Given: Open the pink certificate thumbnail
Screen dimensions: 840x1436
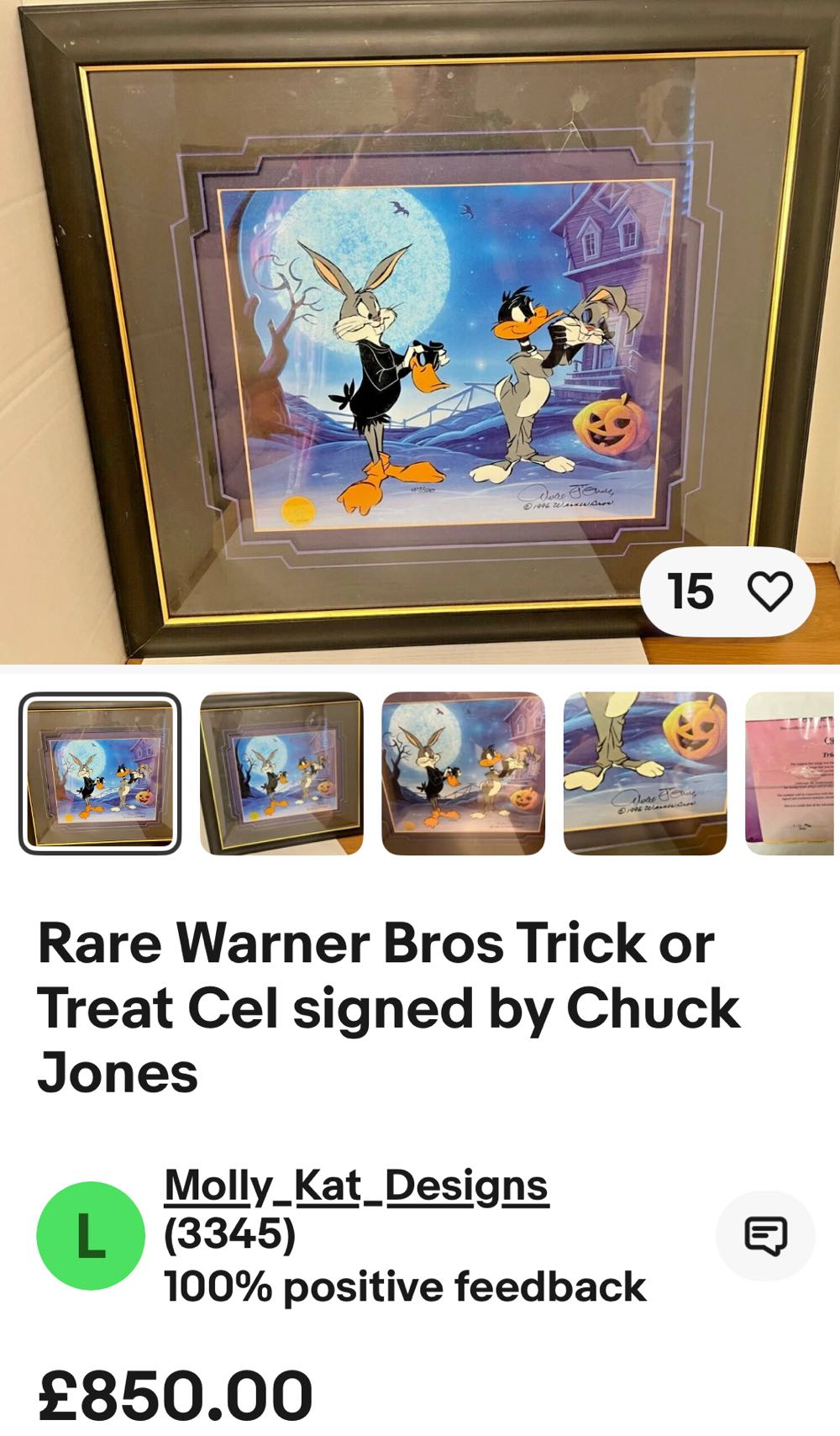Looking at the screenshot, I should click(x=791, y=773).
